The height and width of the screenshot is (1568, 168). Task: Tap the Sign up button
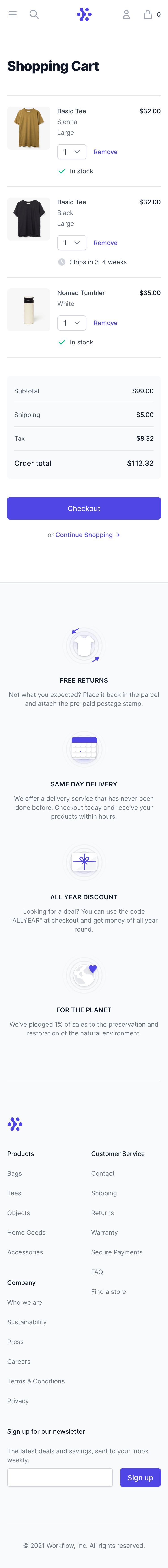(140, 1477)
